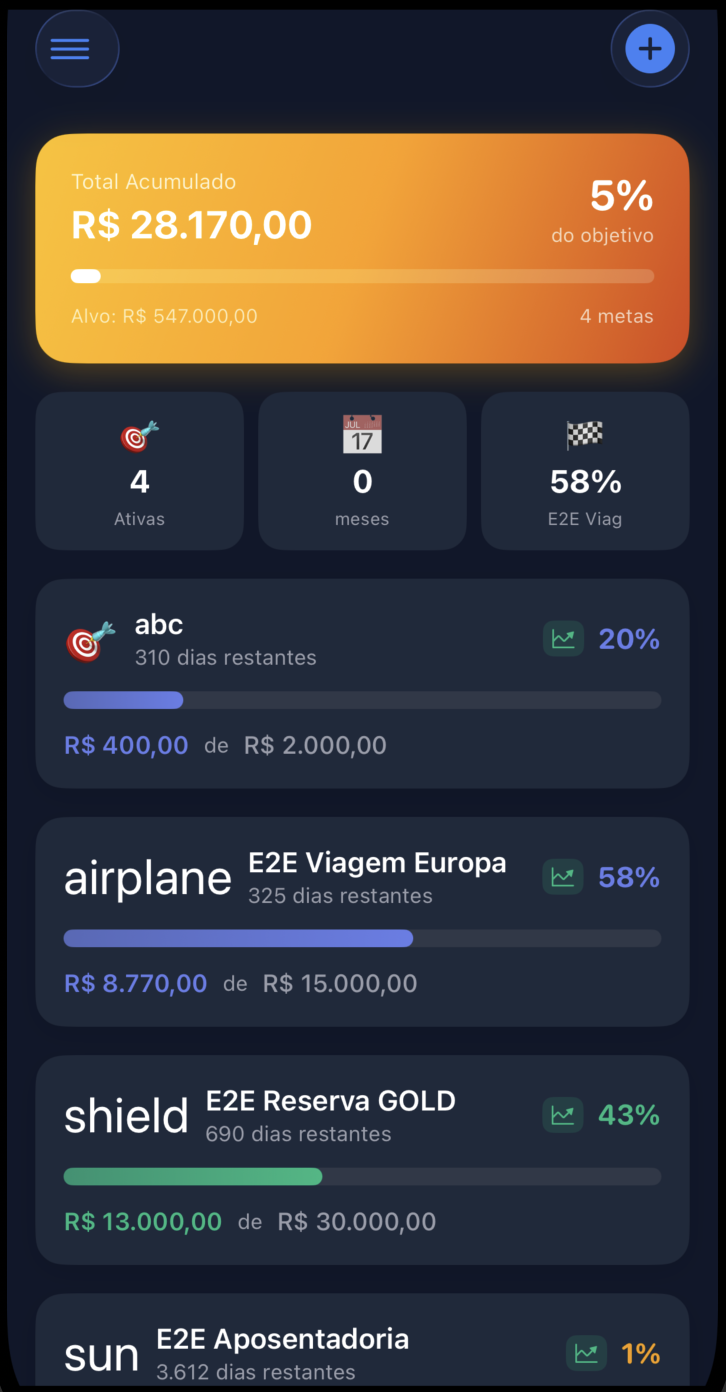
Task: Select the trend chart icon beside 58%
Action: 563,876
